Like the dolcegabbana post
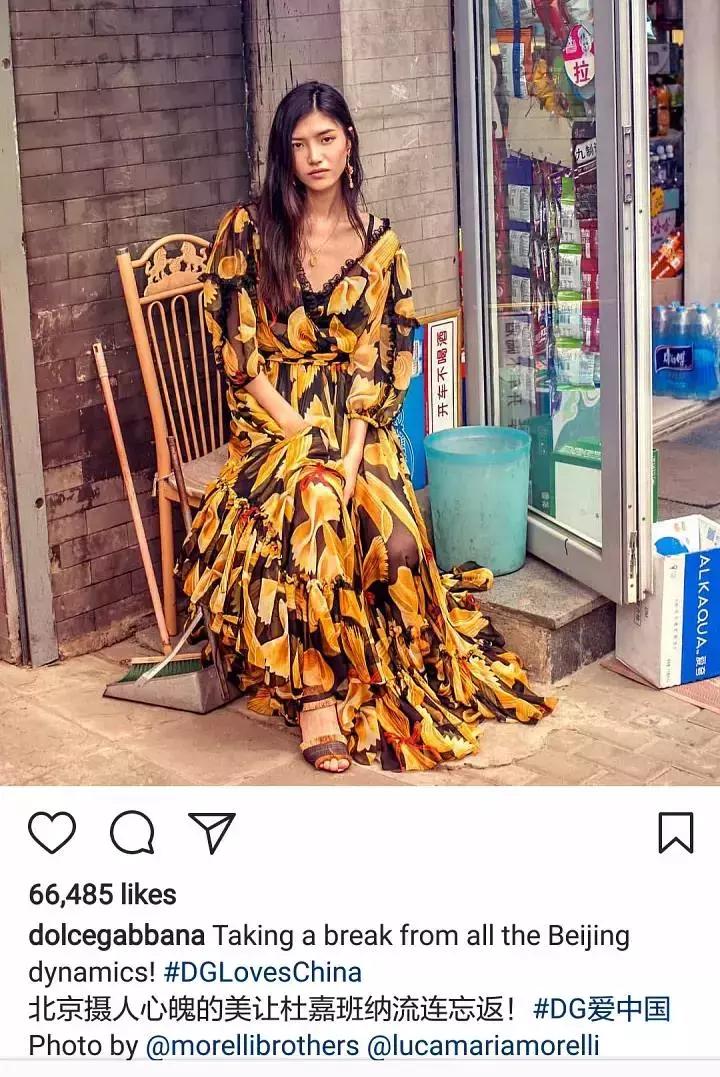Image resolution: width=720 pixels, height=1077 pixels. [52, 832]
